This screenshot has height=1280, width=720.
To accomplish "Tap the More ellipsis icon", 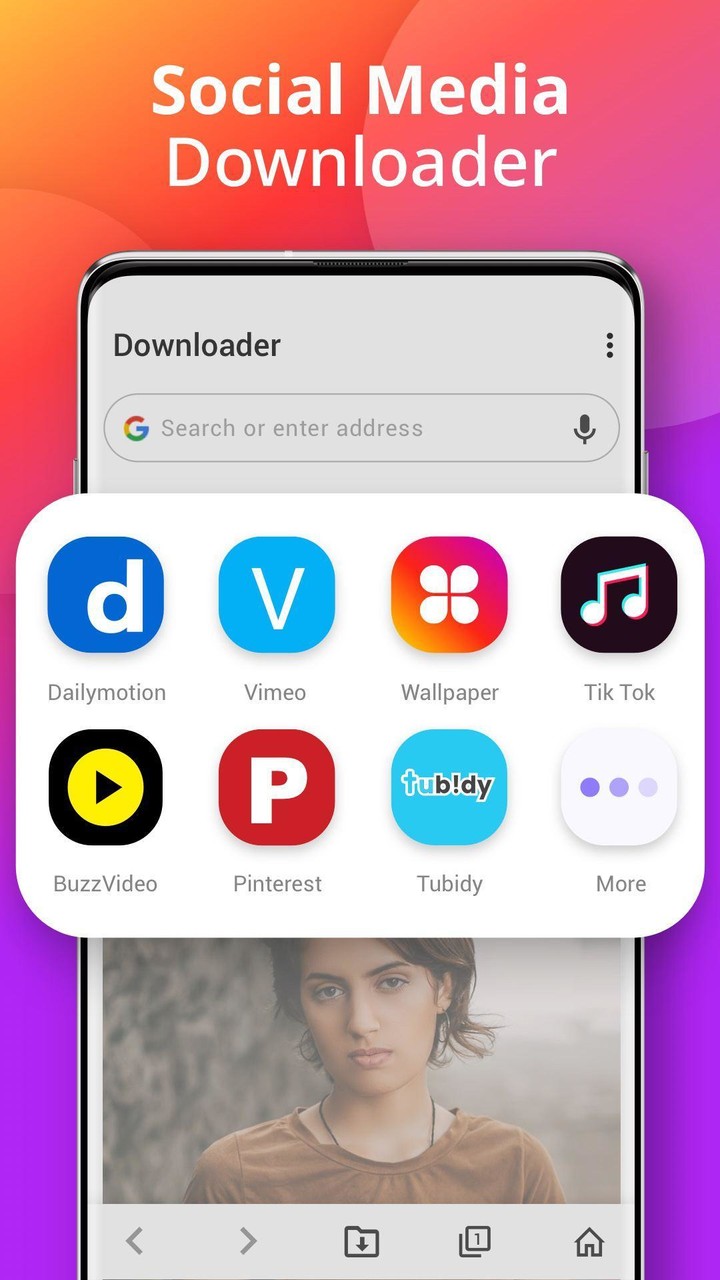I will [619, 785].
